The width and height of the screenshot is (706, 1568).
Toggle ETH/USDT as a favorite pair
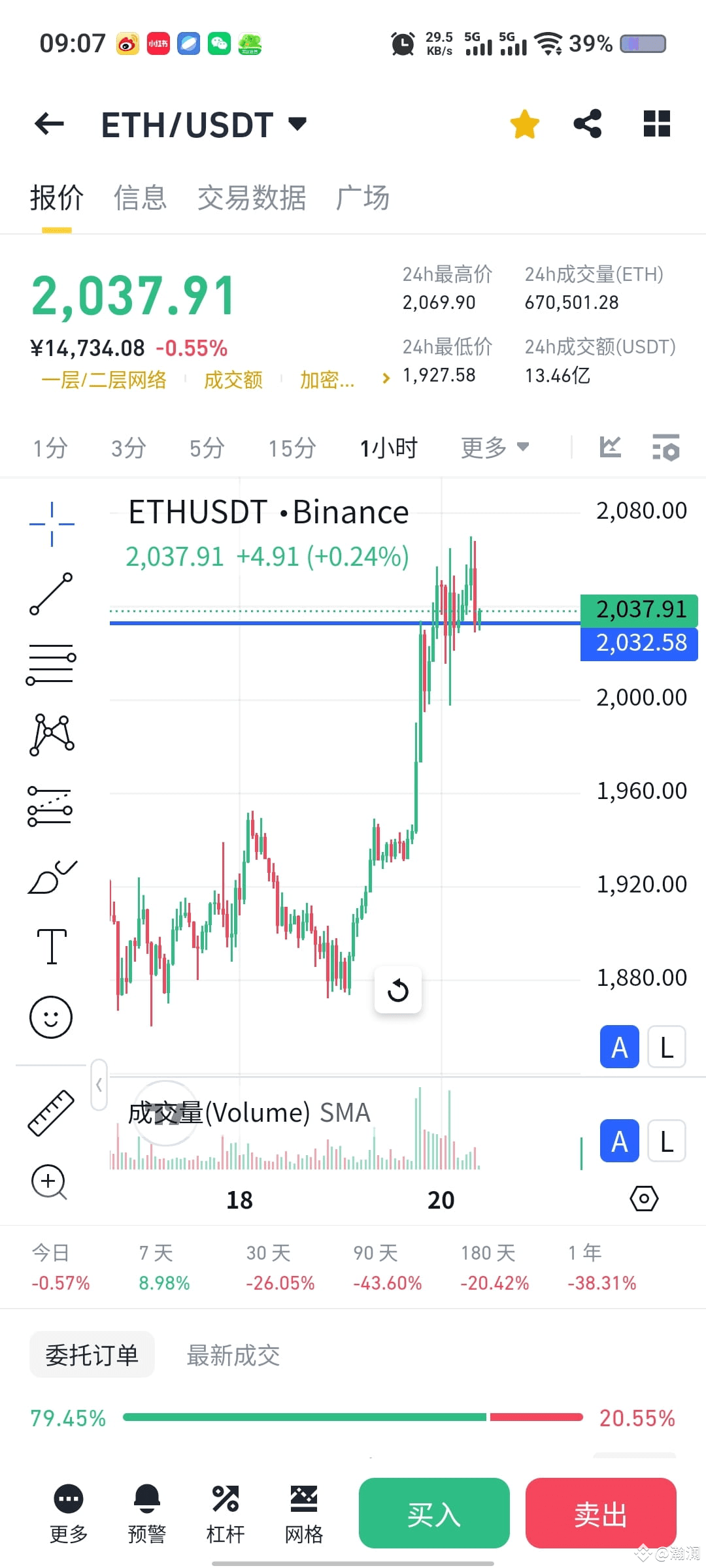tap(524, 123)
